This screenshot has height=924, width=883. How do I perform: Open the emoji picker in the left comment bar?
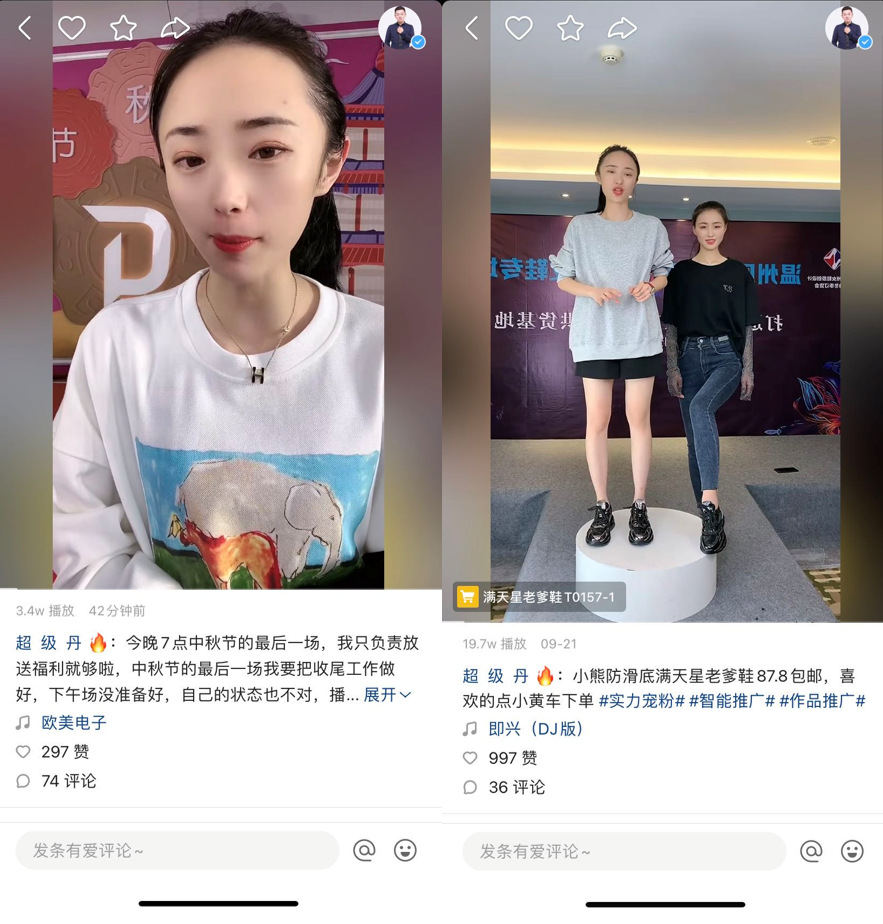[404, 851]
